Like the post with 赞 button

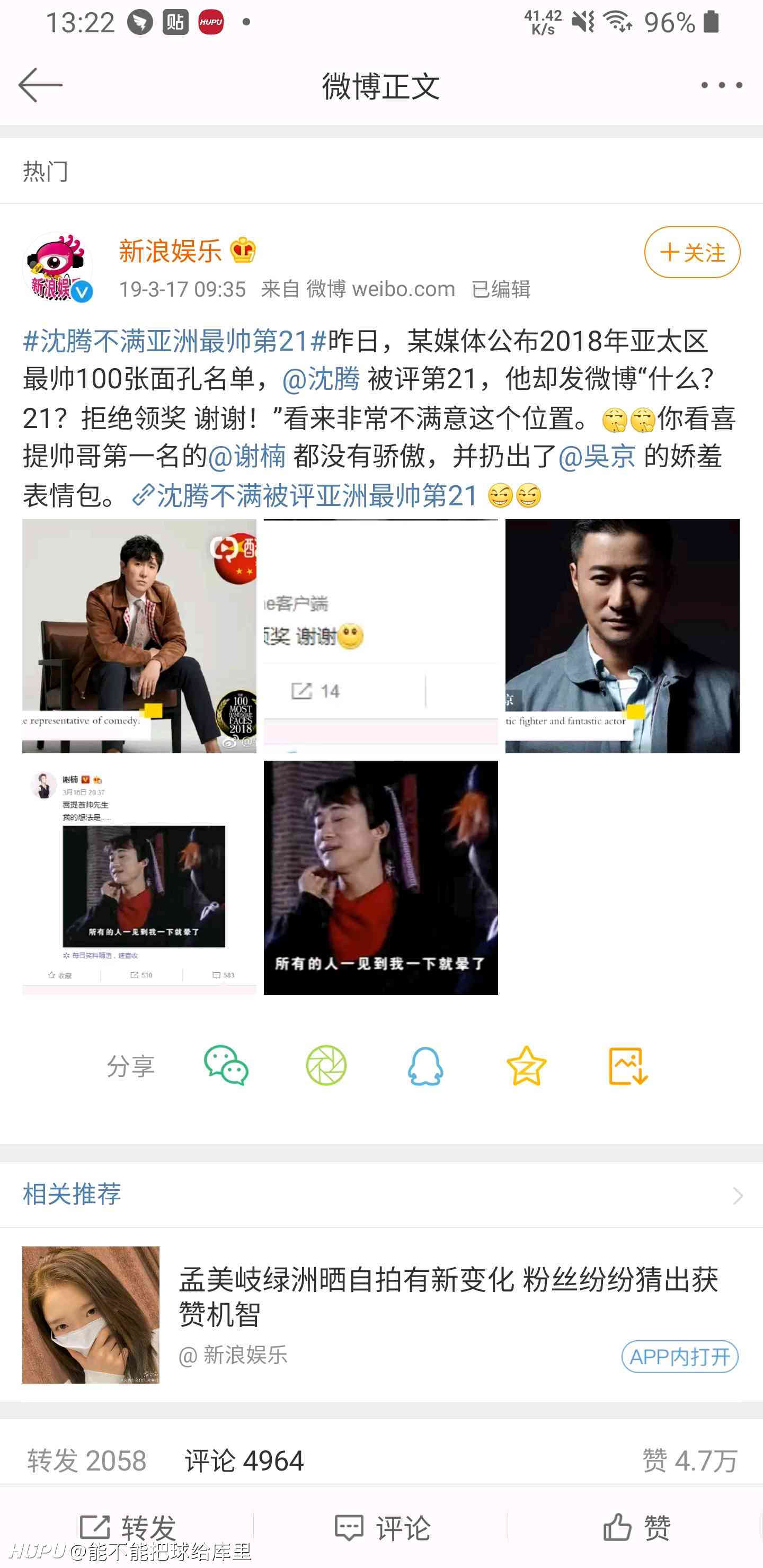tap(636, 1528)
